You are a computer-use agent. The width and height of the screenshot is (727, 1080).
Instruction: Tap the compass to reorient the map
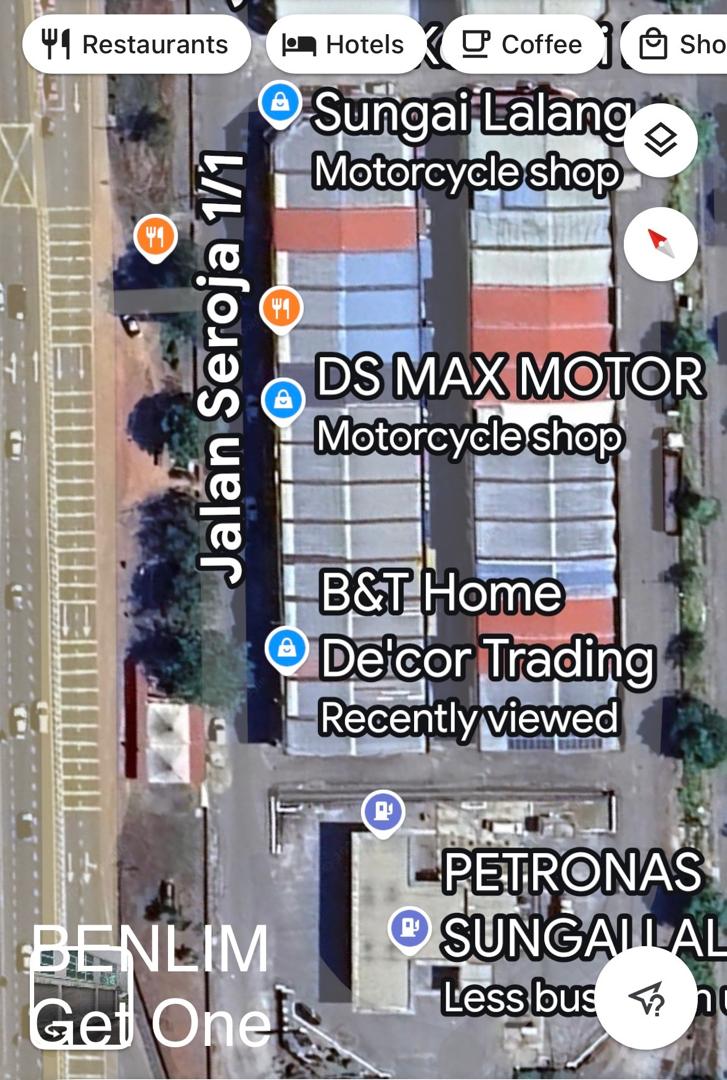[660, 243]
